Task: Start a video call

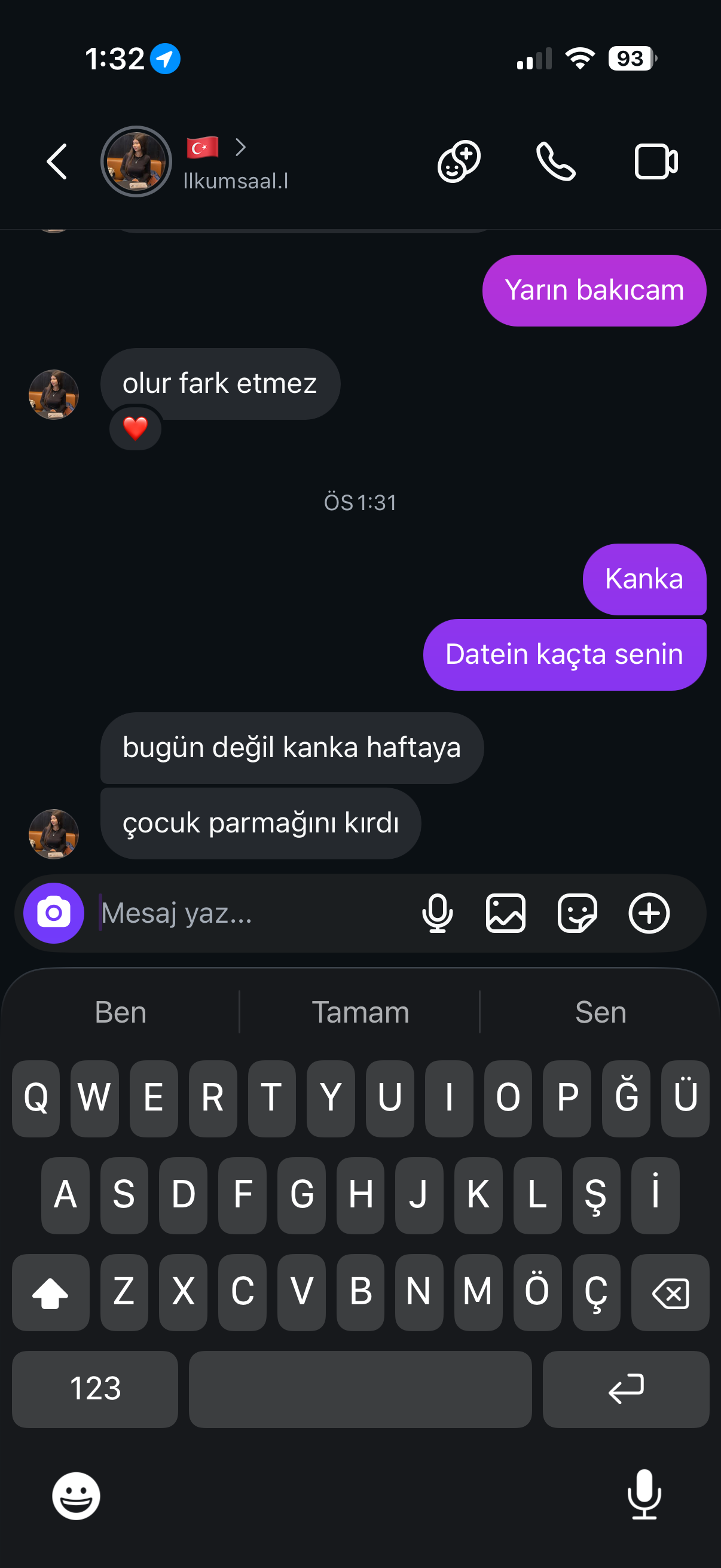Action: (x=656, y=162)
